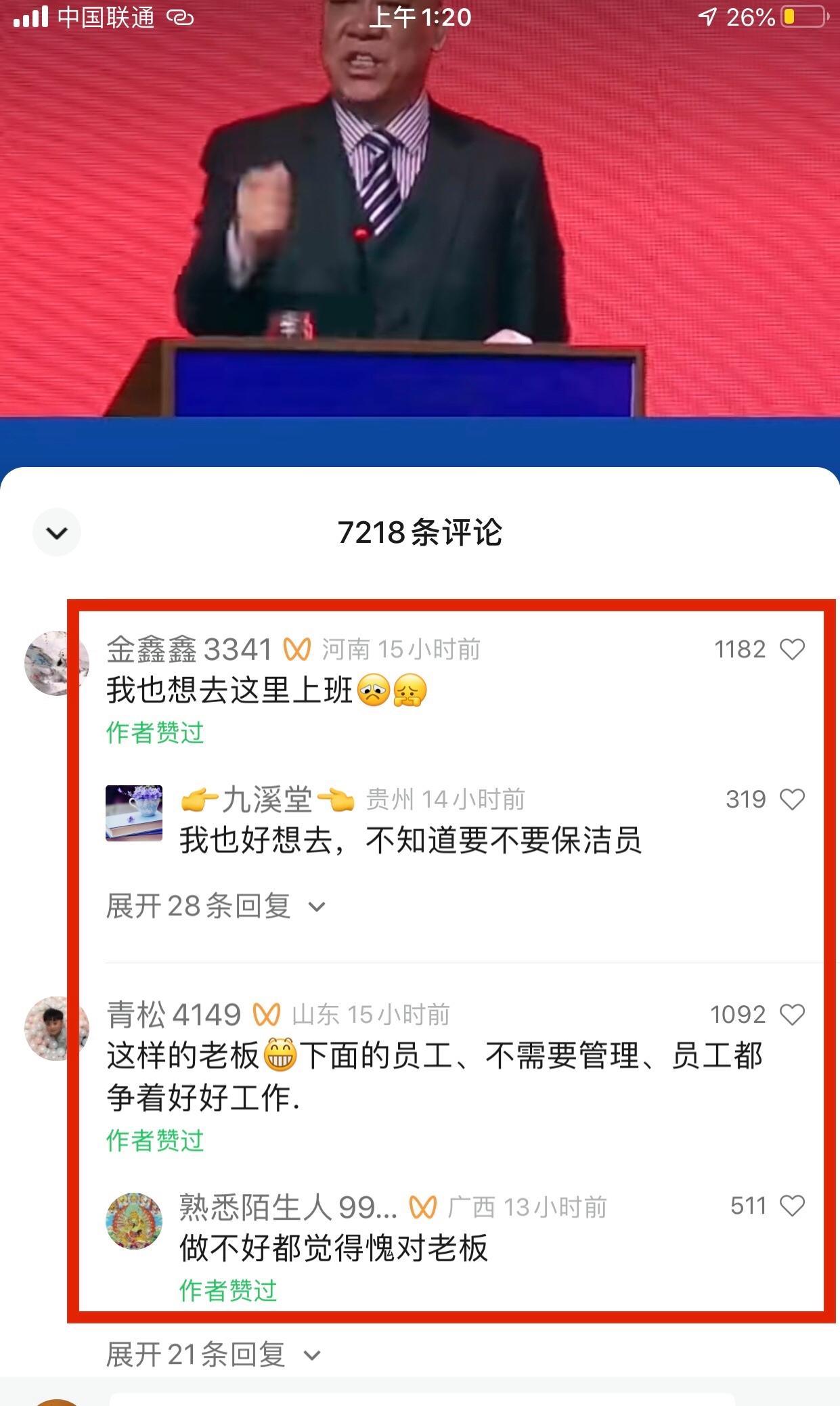The image size is (840, 1406).
Task: Collapse the comments panel with the down chevron
Action: [x=57, y=533]
